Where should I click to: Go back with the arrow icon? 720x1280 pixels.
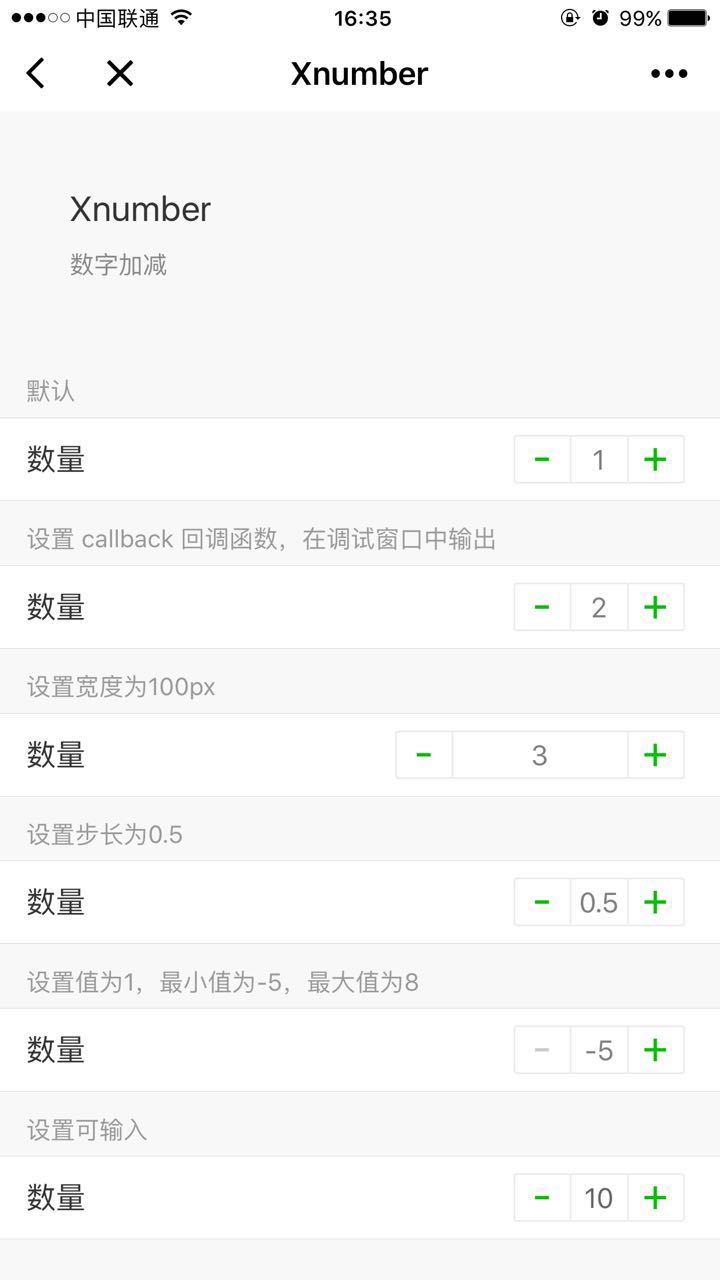coord(36,73)
